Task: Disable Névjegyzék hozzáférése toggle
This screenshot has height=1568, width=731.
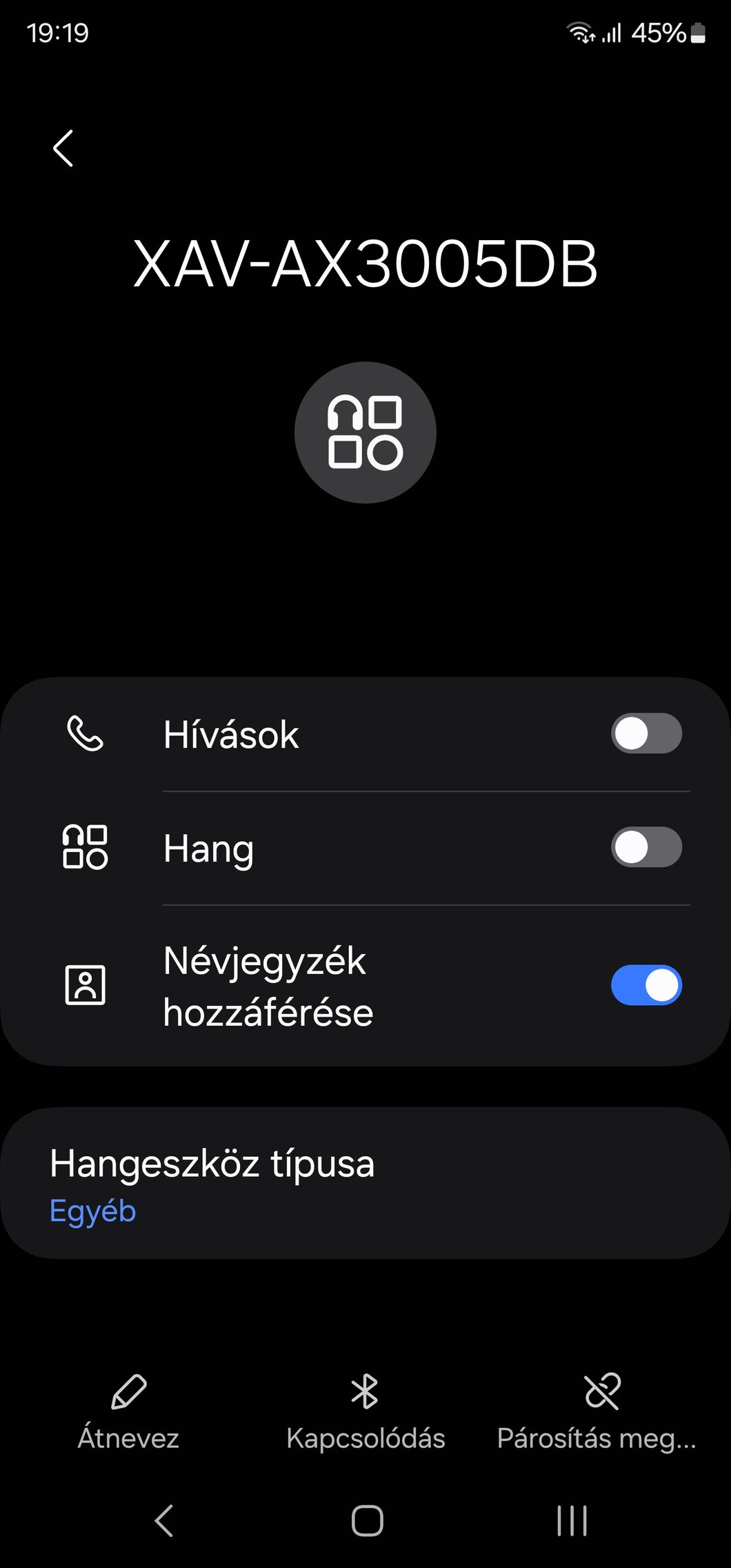Action: (x=646, y=985)
